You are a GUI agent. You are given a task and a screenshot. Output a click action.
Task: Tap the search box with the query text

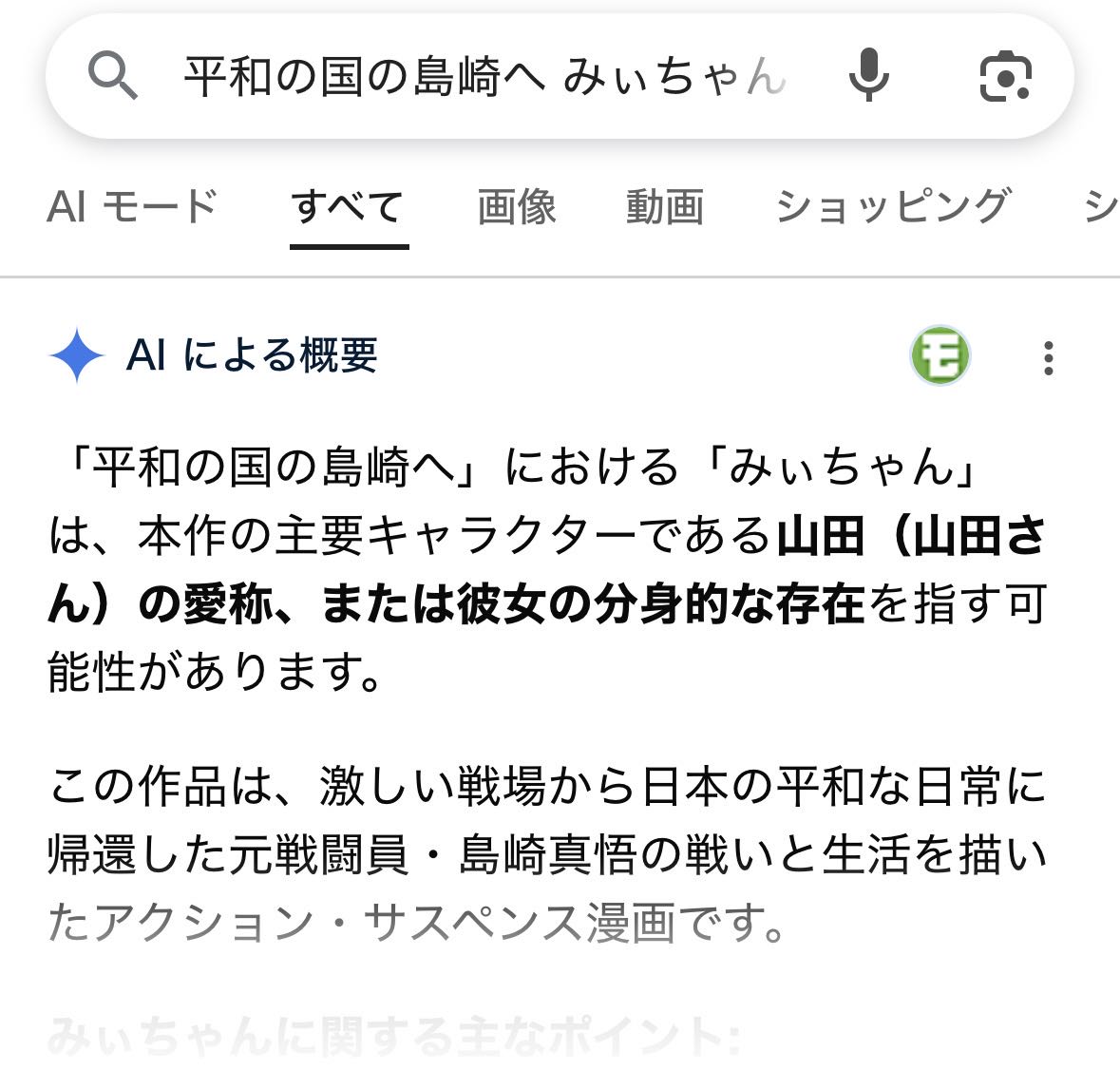tap(484, 76)
